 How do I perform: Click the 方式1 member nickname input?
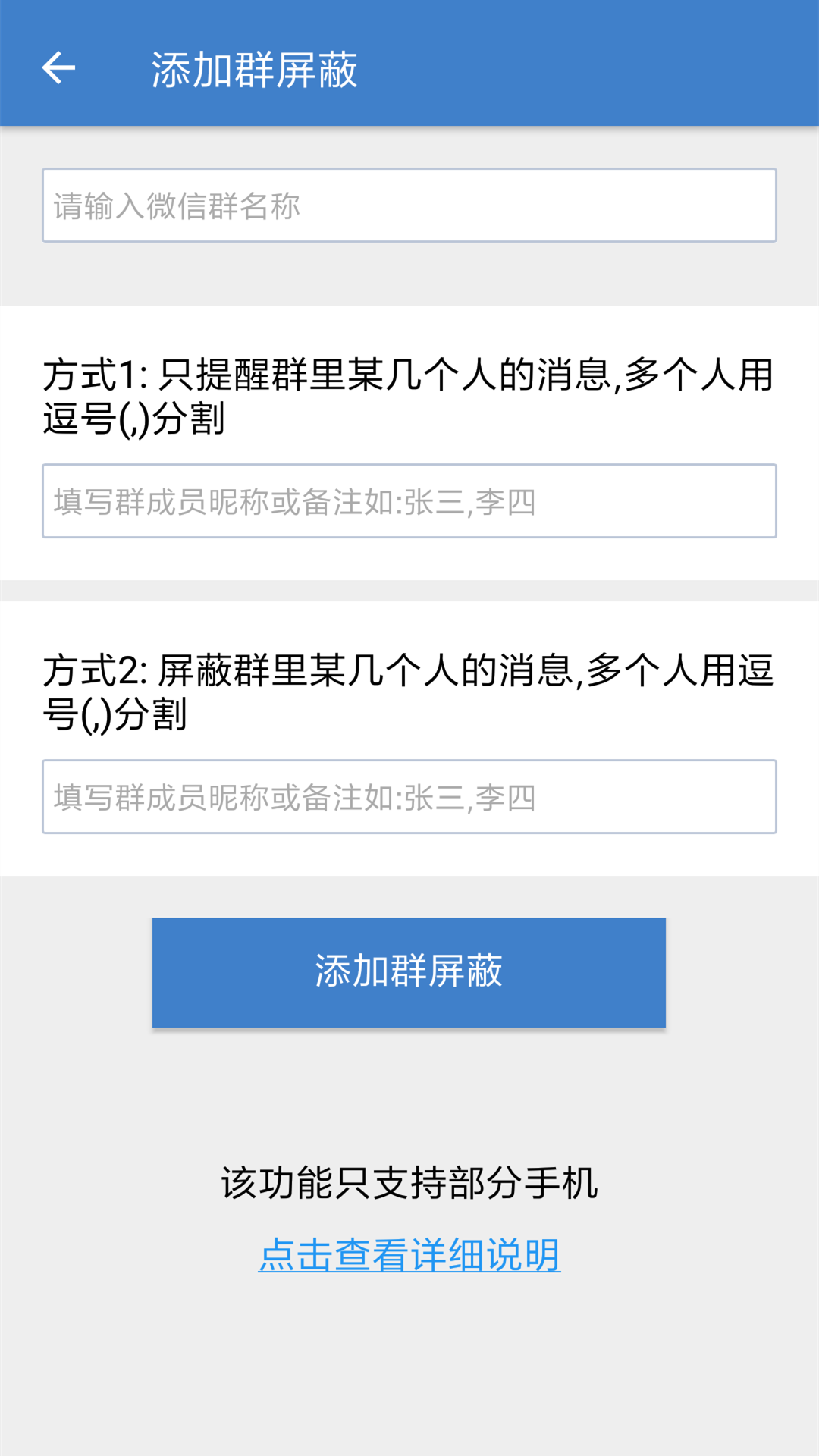click(409, 502)
